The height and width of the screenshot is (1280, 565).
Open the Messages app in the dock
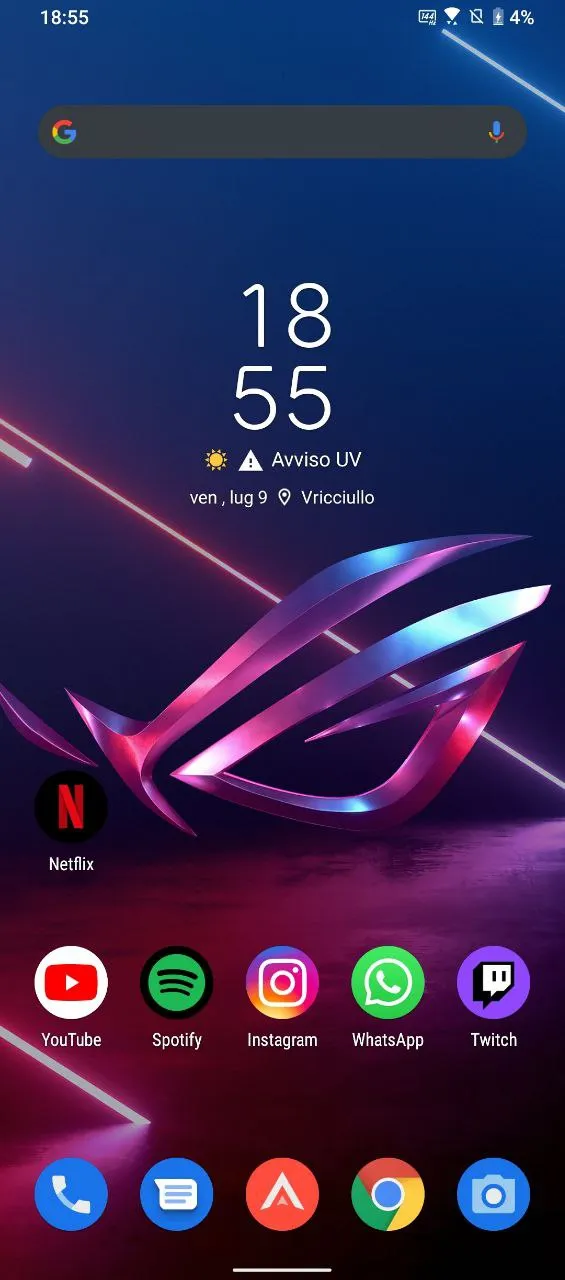(x=177, y=1195)
